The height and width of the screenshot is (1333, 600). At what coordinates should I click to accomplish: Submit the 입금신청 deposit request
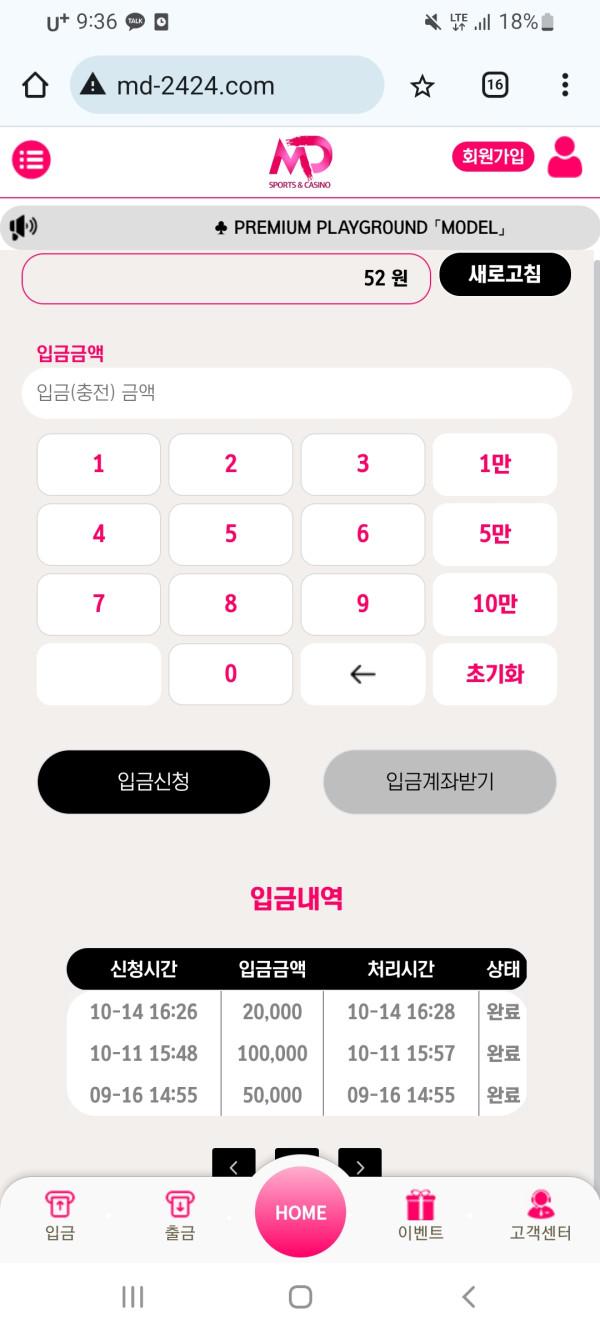154,781
